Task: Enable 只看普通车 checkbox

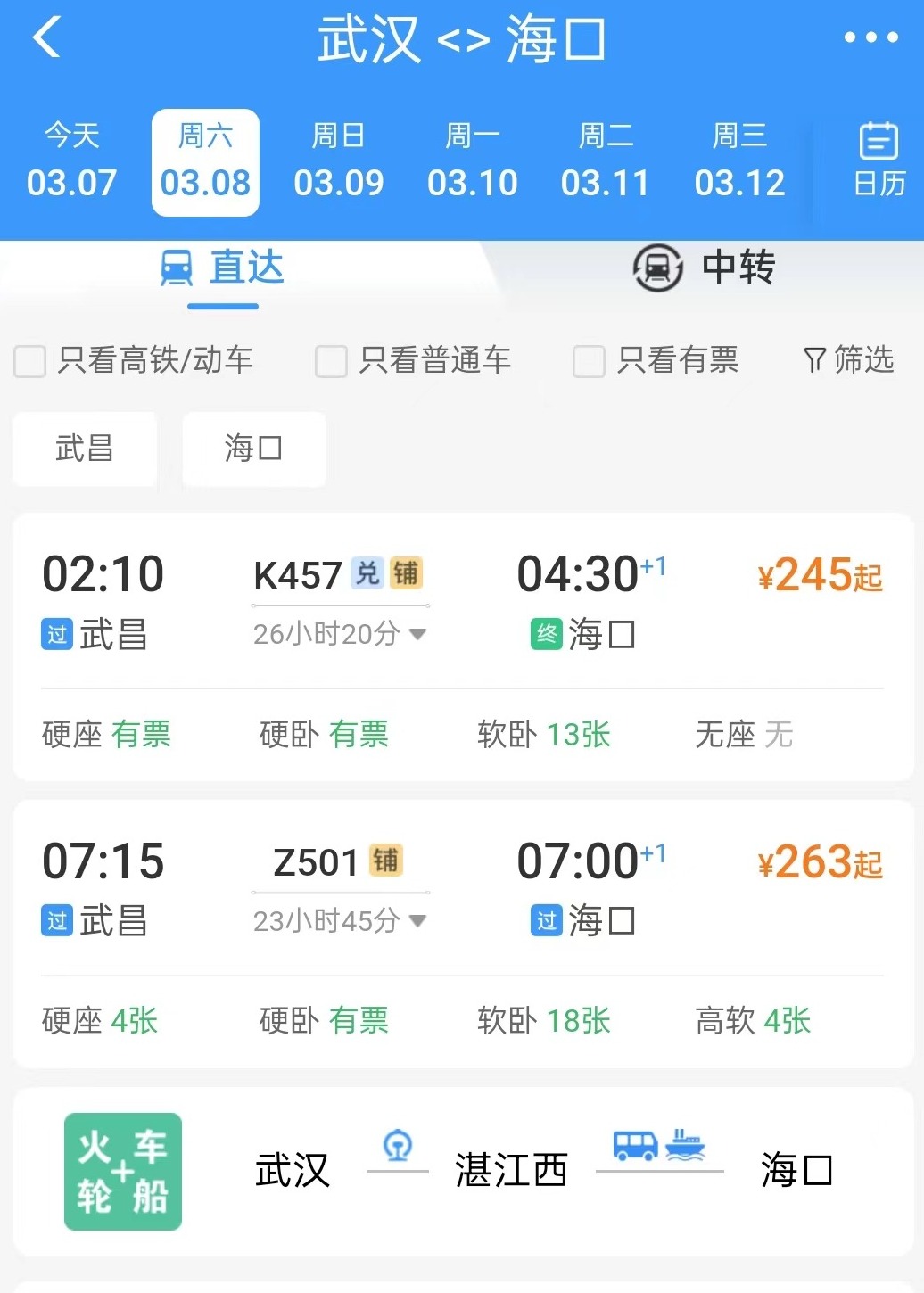Action: [331, 361]
